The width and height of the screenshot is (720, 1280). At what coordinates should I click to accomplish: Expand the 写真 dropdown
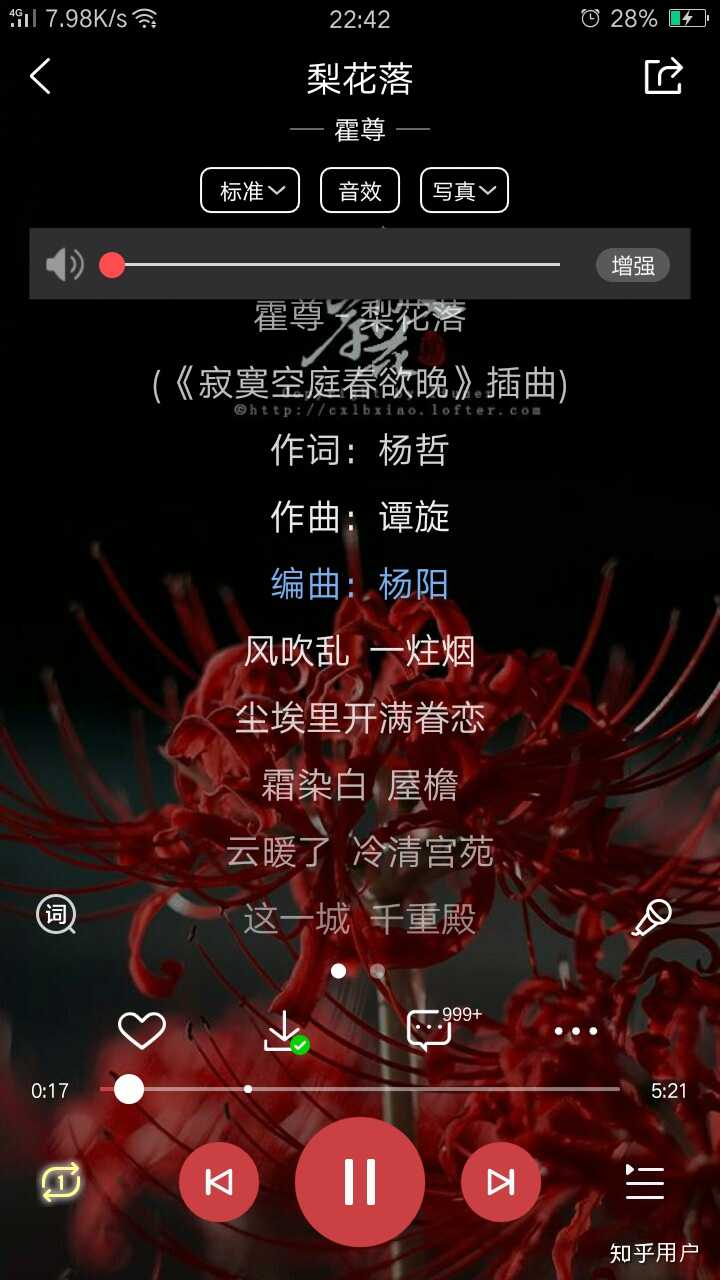click(463, 190)
